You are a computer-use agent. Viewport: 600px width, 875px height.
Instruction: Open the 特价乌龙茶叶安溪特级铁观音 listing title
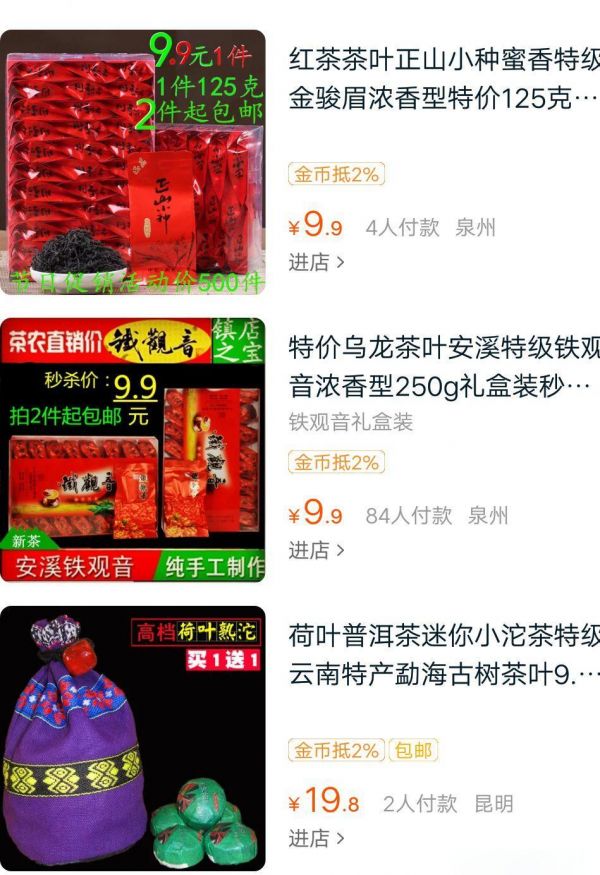(443, 367)
